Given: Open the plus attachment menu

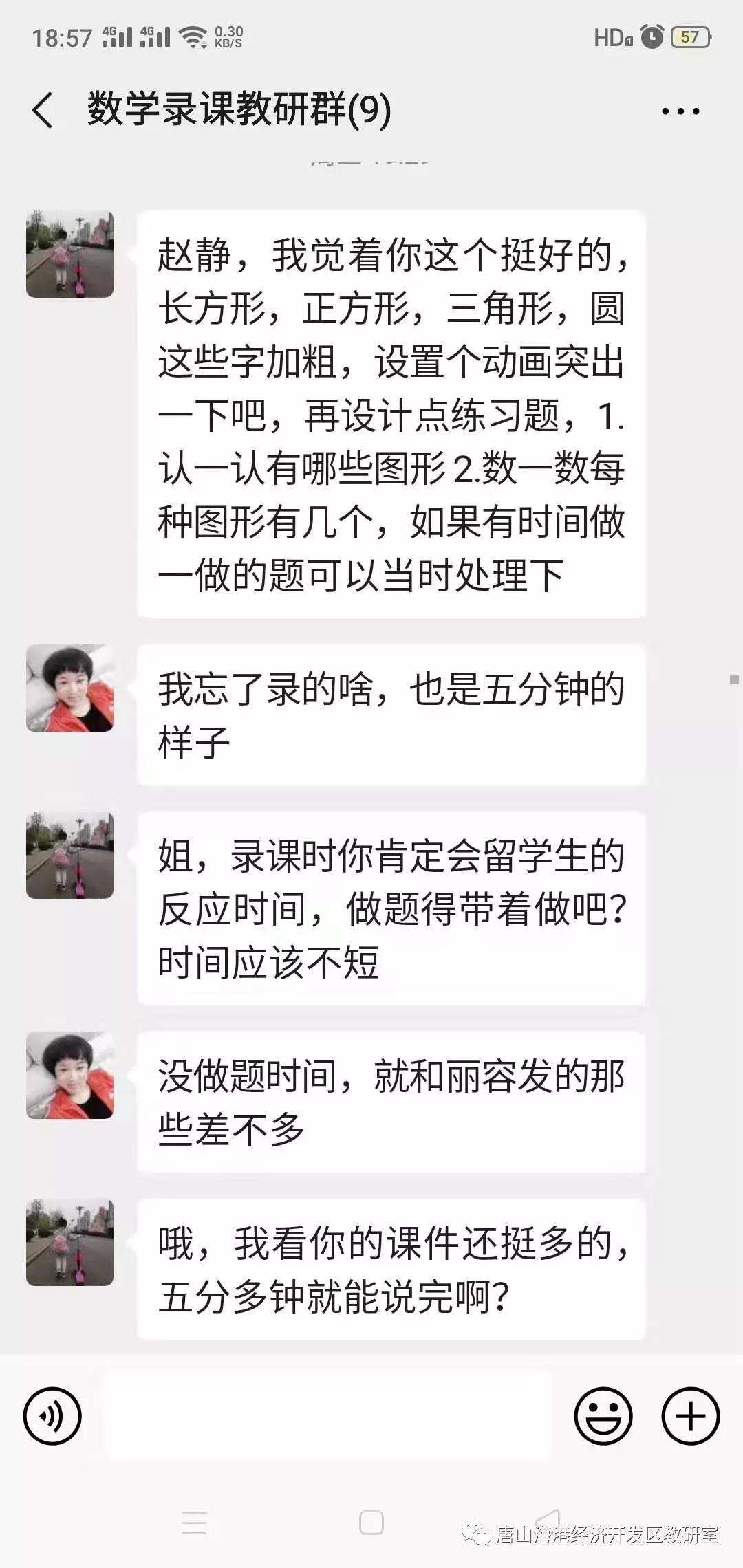Looking at the screenshot, I should tap(690, 1416).
